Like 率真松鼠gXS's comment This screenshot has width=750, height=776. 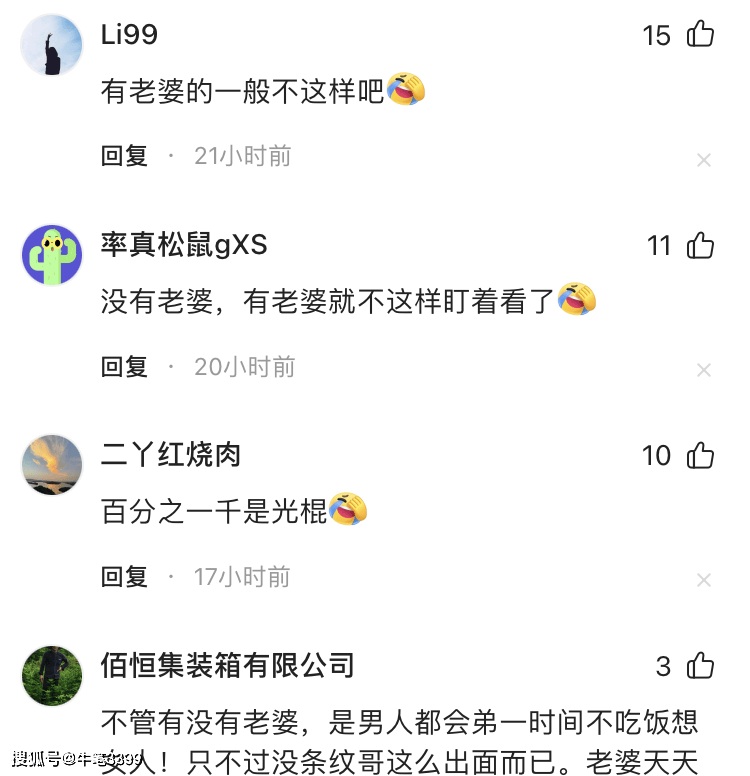click(700, 245)
